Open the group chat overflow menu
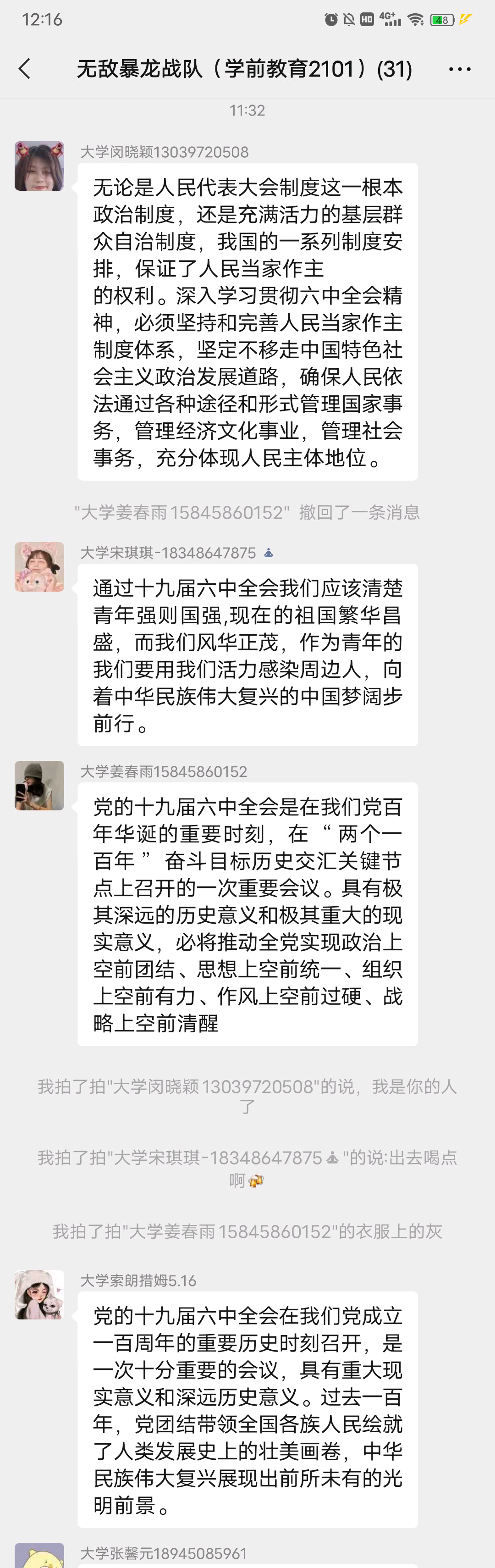 459,69
